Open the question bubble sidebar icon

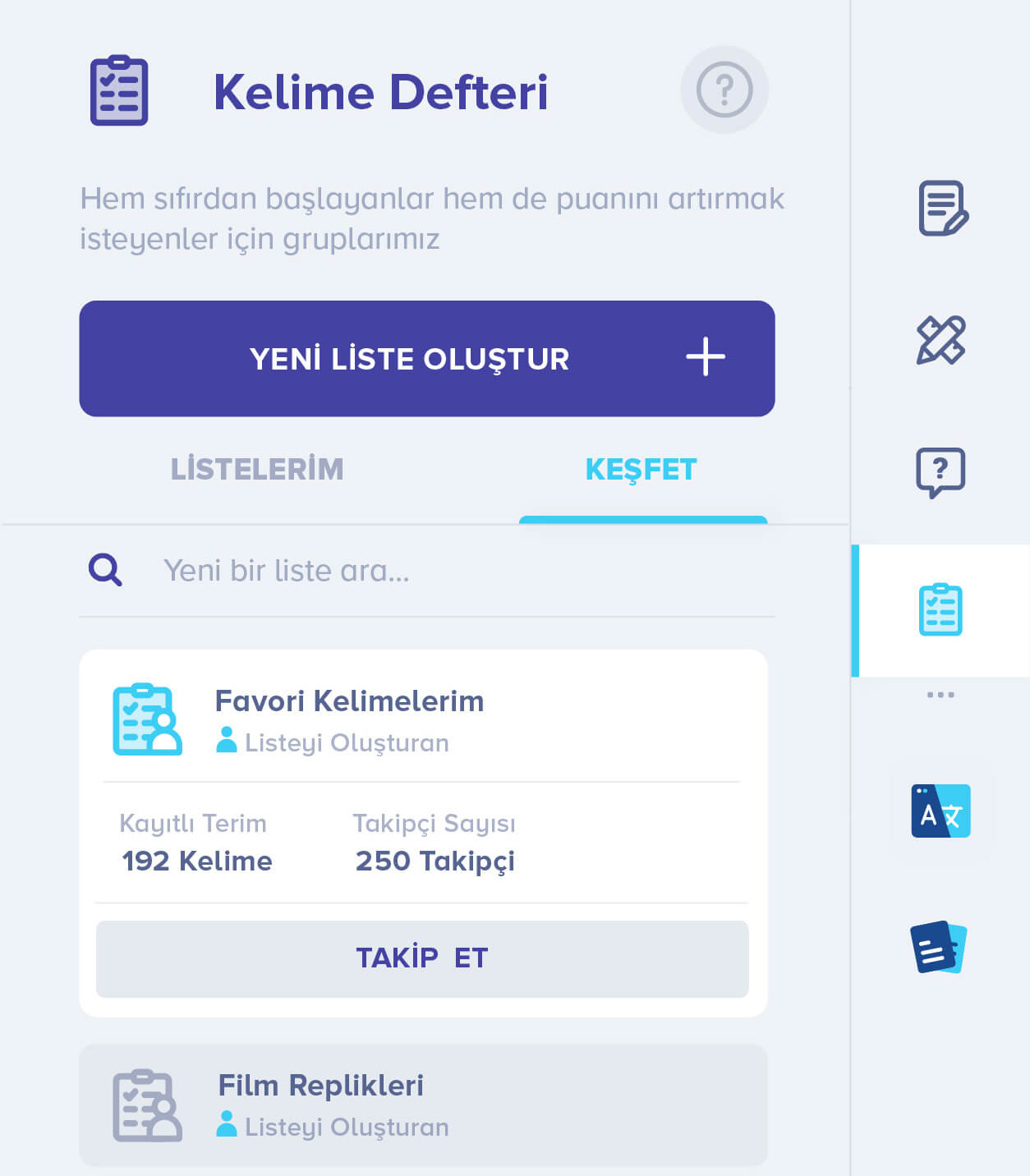pos(940,472)
